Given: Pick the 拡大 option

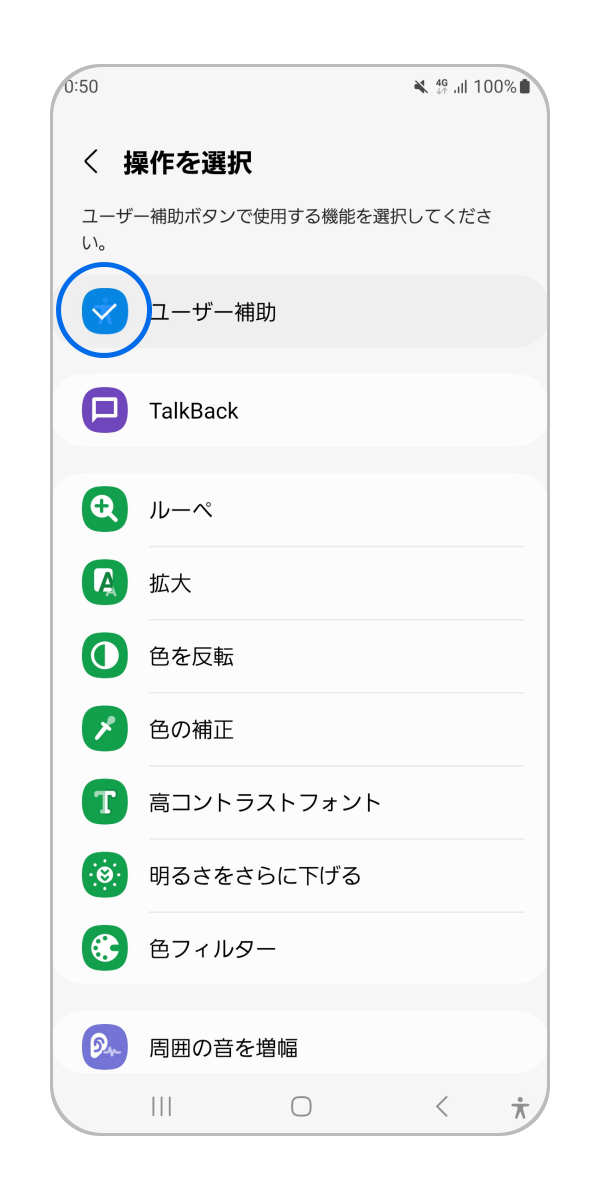Looking at the screenshot, I should tap(300, 584).
